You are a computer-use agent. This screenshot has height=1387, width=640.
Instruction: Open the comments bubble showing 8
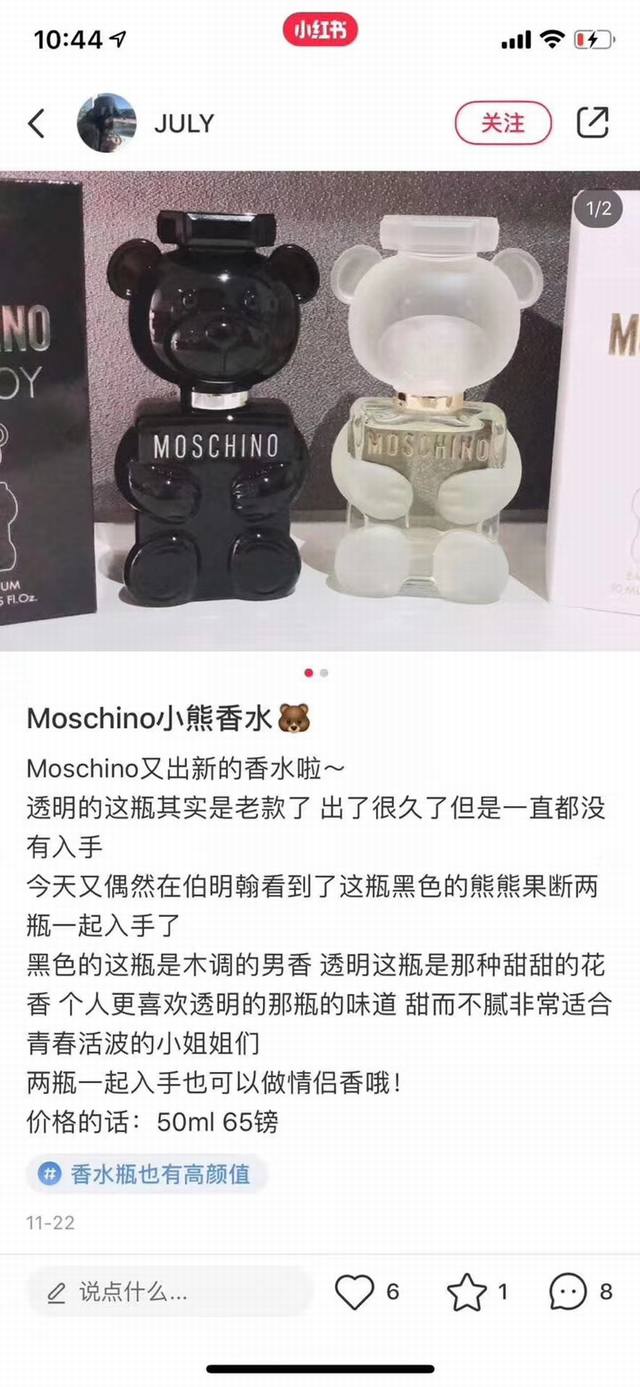(x=568, y=1292)
